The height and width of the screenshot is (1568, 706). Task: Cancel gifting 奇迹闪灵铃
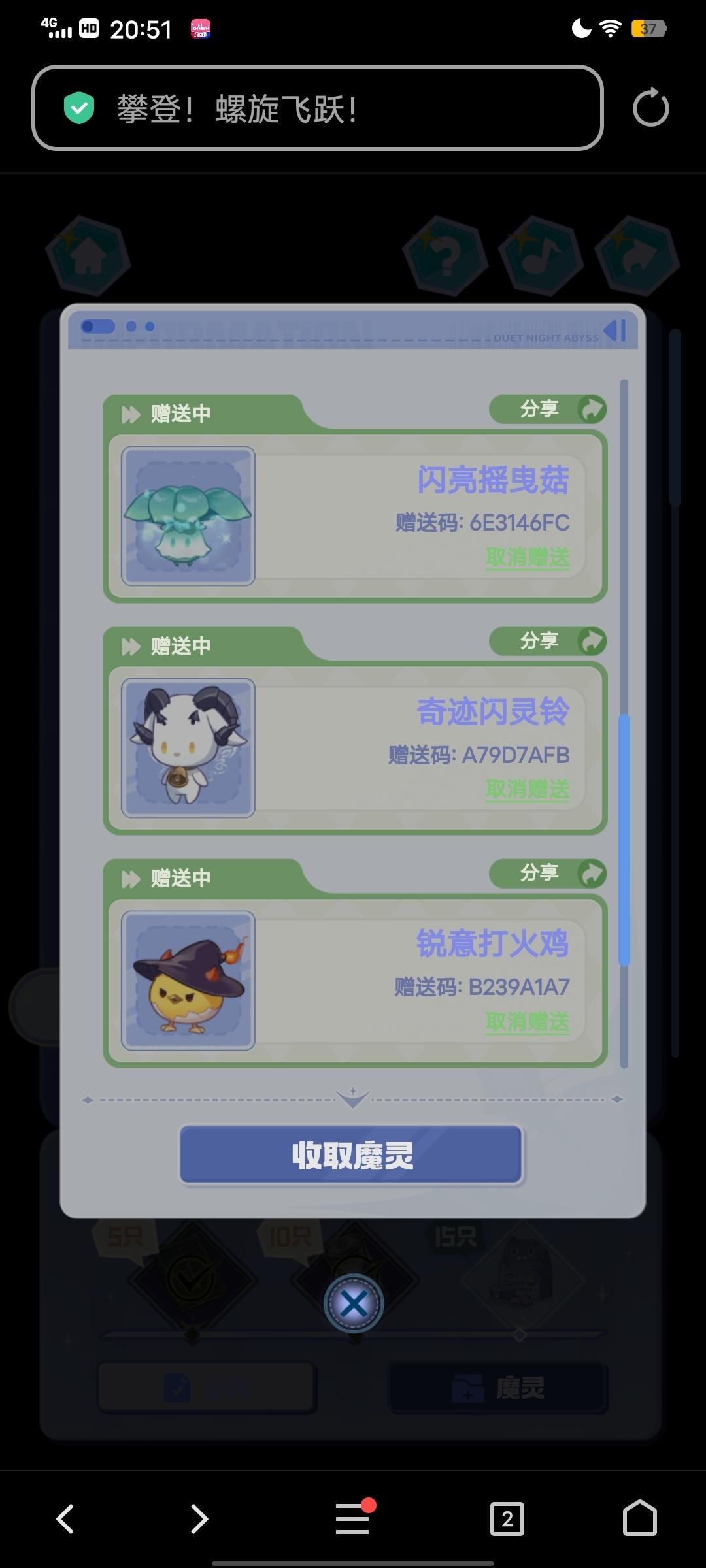[x=527, y=790]
